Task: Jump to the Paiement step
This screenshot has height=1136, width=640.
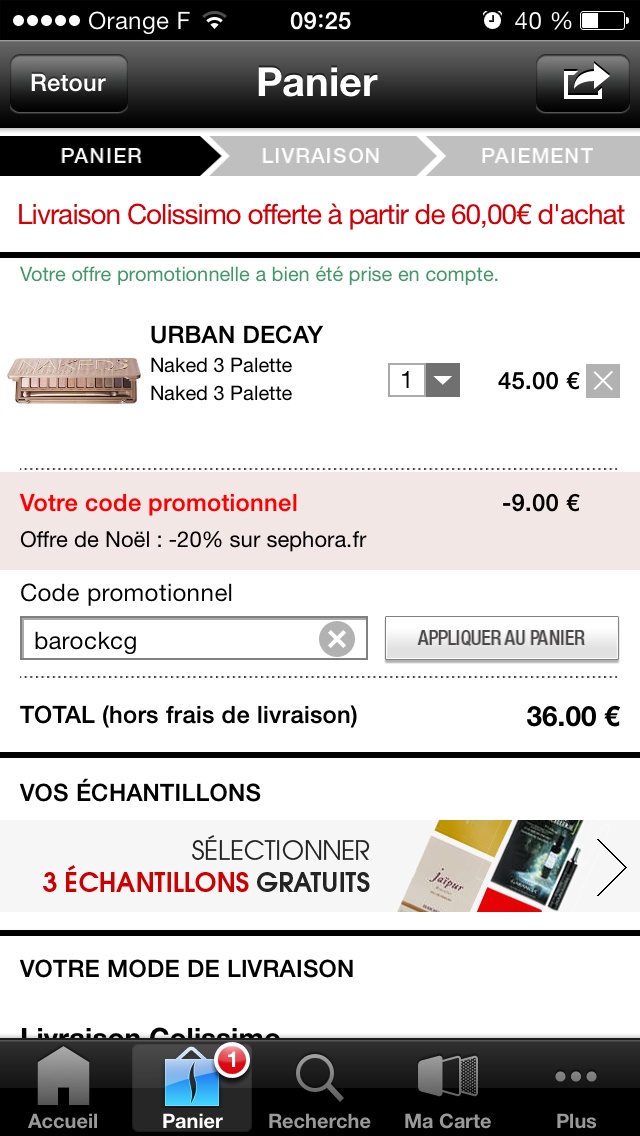Action: pos(536,156)
